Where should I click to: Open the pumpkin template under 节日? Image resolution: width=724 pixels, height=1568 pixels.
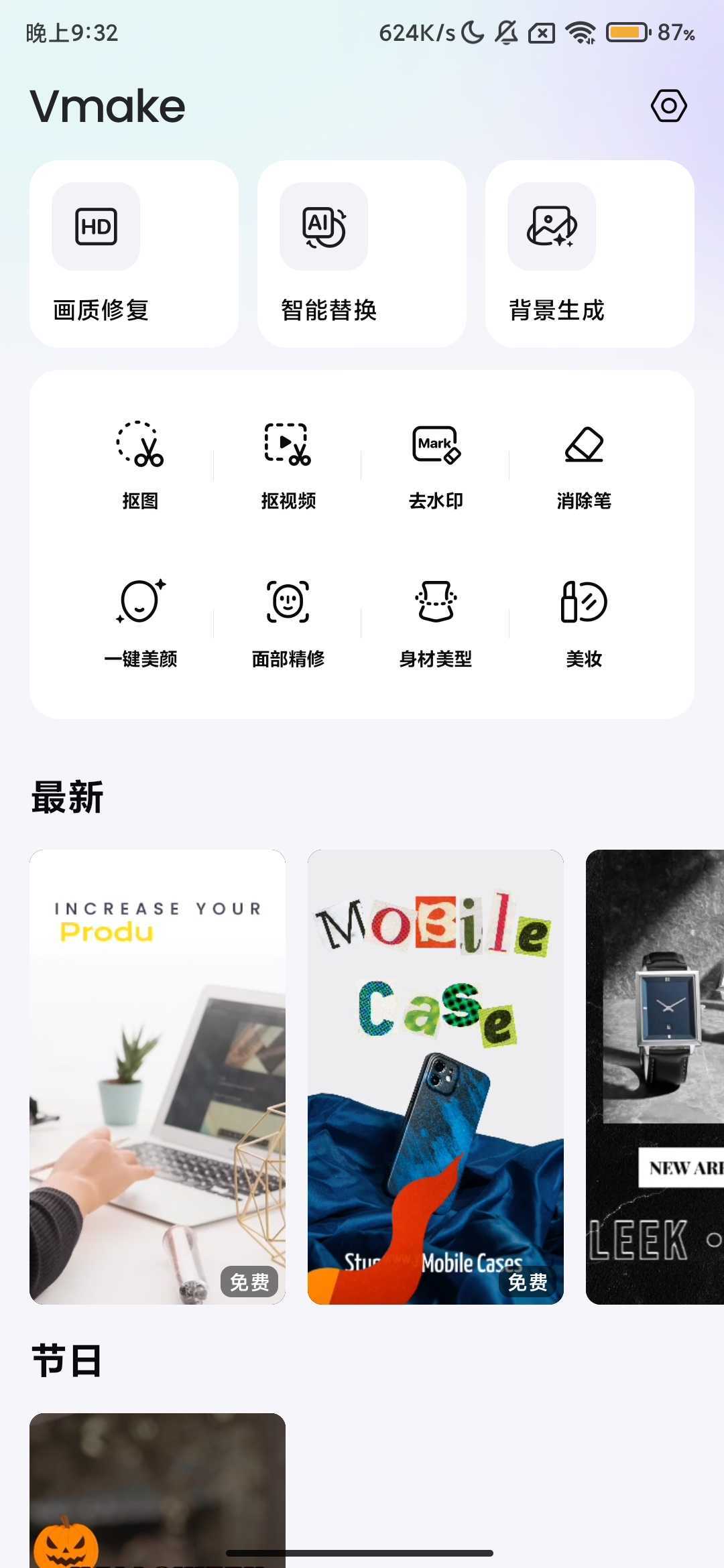pyautogui.click(x=158, y=1488)
